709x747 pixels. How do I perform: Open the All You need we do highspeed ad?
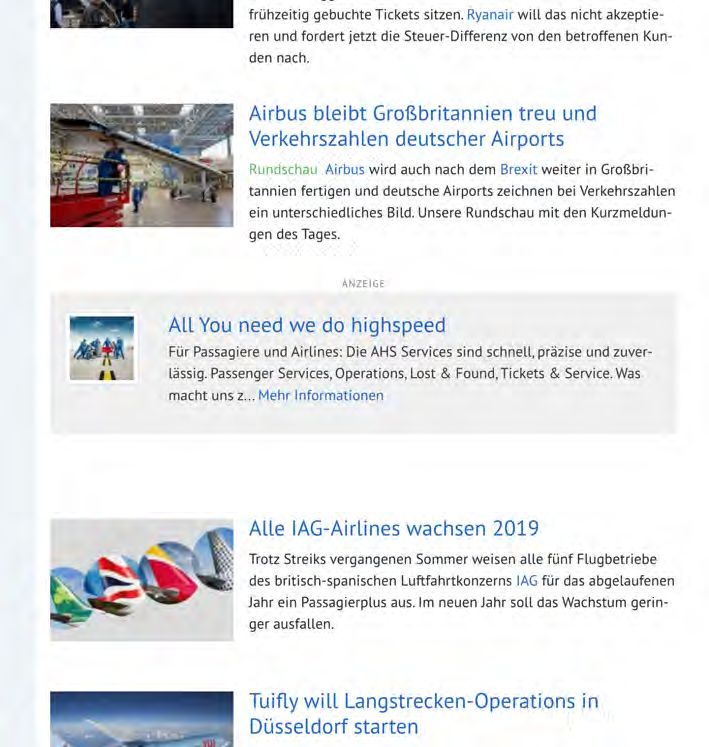[307, 325]
